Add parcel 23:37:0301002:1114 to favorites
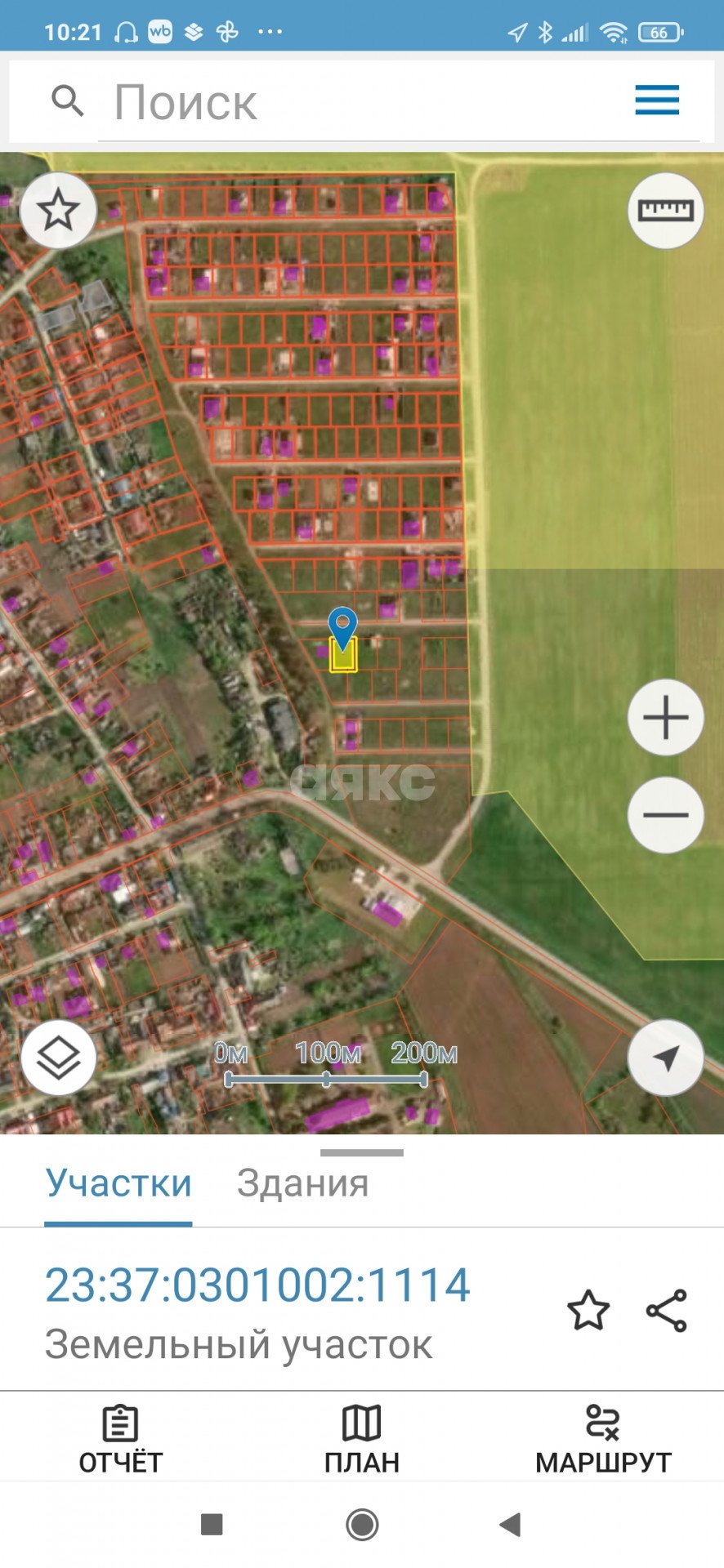The height and width of the screenshot is (1568, 724). [588, 1311]
